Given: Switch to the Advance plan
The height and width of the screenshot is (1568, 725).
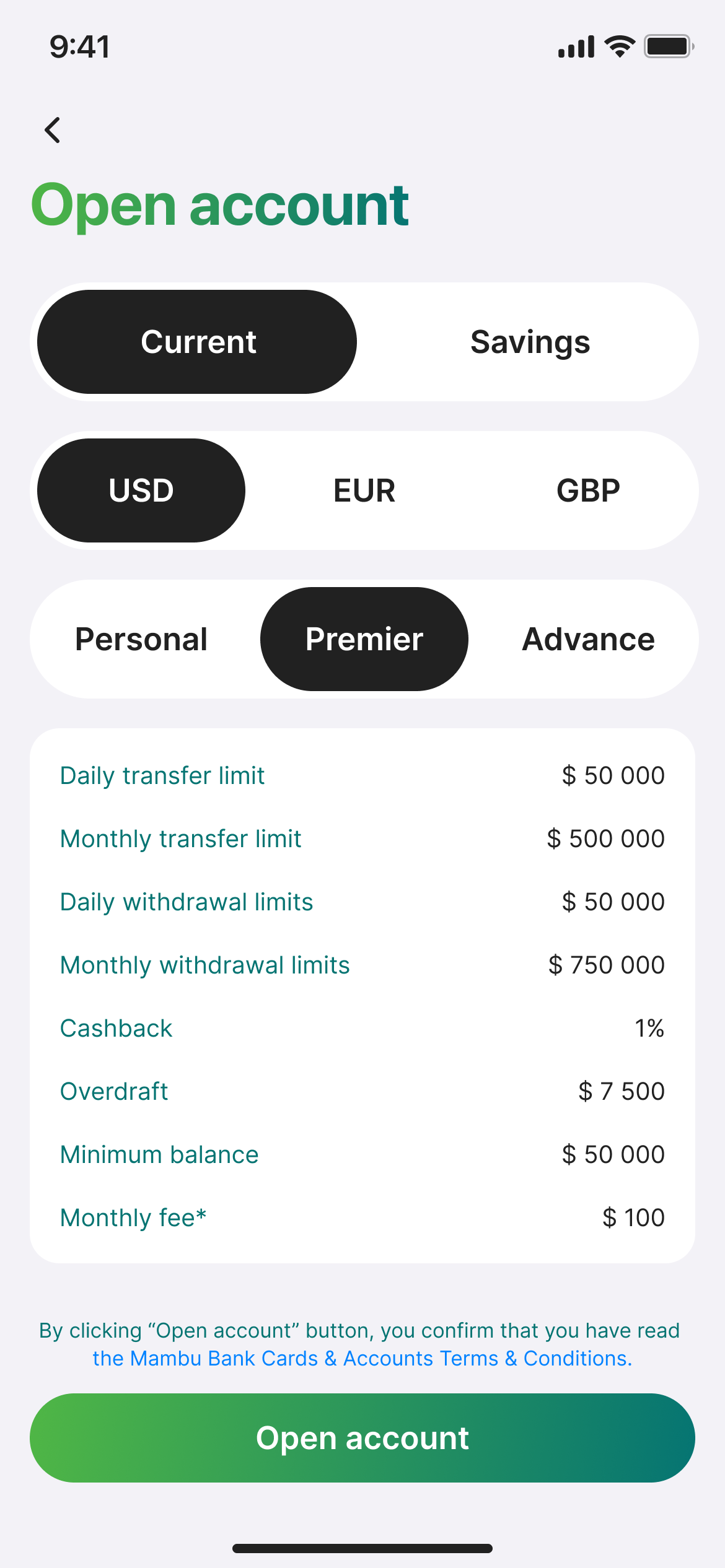Looking at the screenshot, I should tap(588, 639).
